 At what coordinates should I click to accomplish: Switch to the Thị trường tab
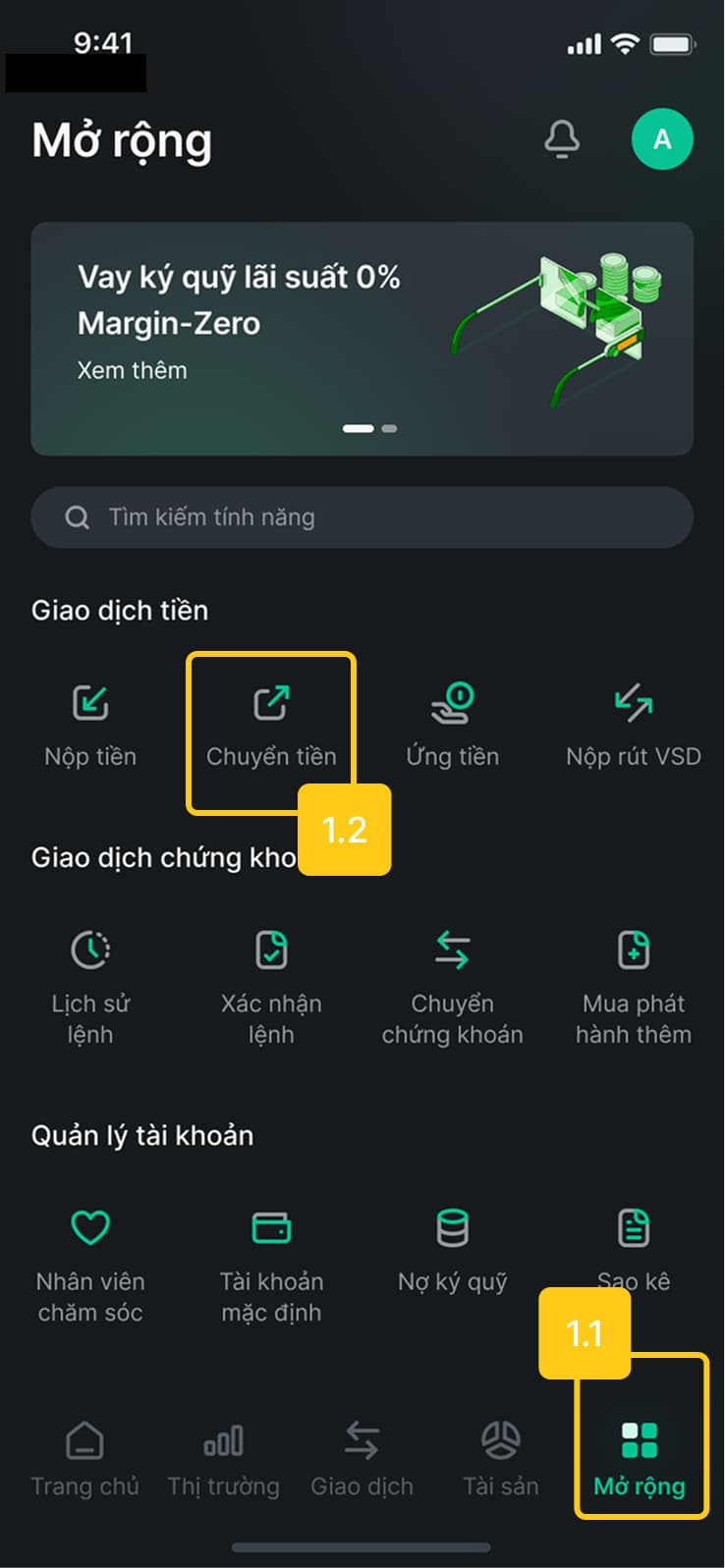pos(223,1458)
